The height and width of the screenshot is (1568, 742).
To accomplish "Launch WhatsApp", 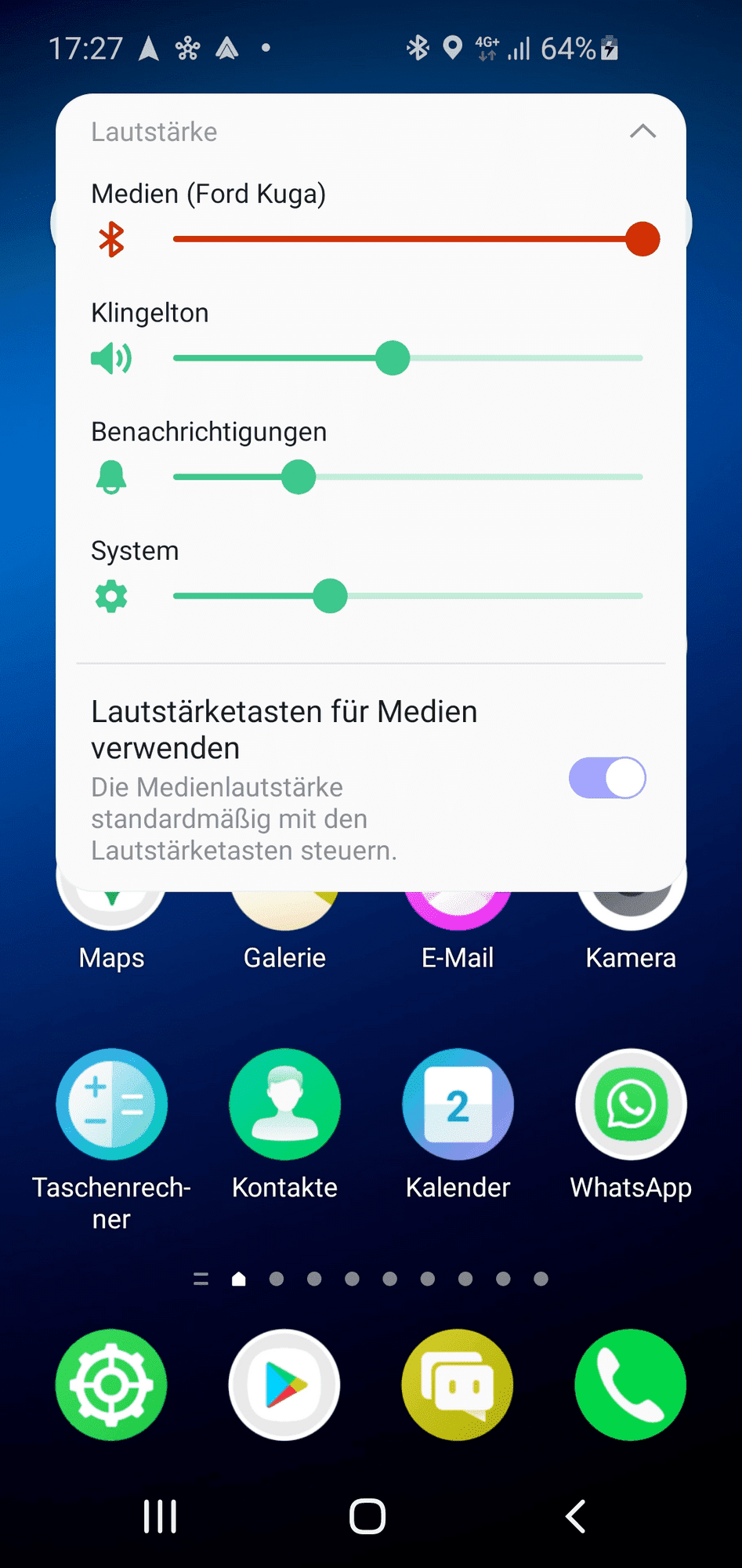I will (x=631, y=1104).
